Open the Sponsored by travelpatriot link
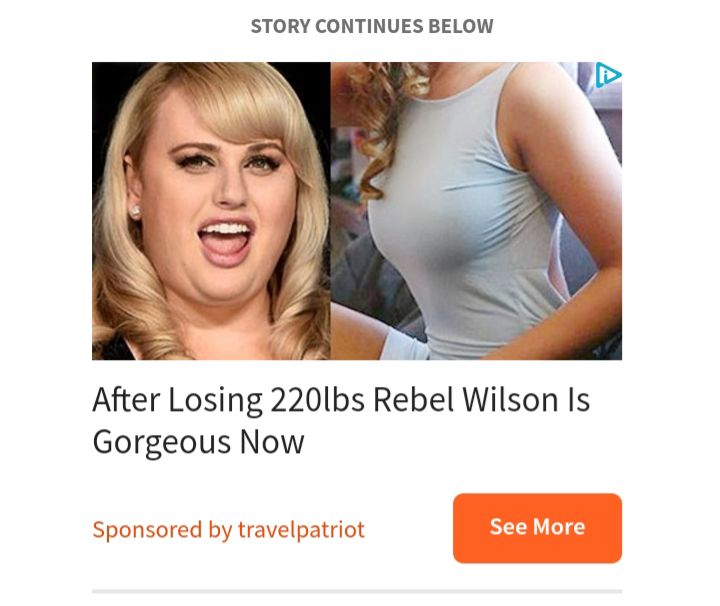 pos(228,529)
